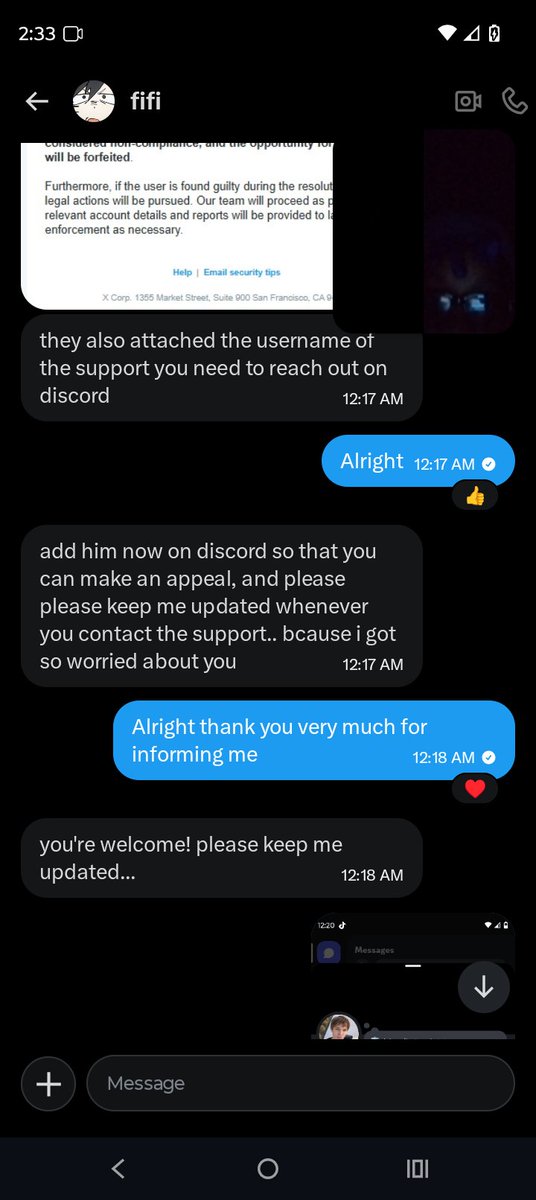This screenshot has height=1200, width=536.
Task: Start a video call with fifi
Action: [x=468, y=101]
